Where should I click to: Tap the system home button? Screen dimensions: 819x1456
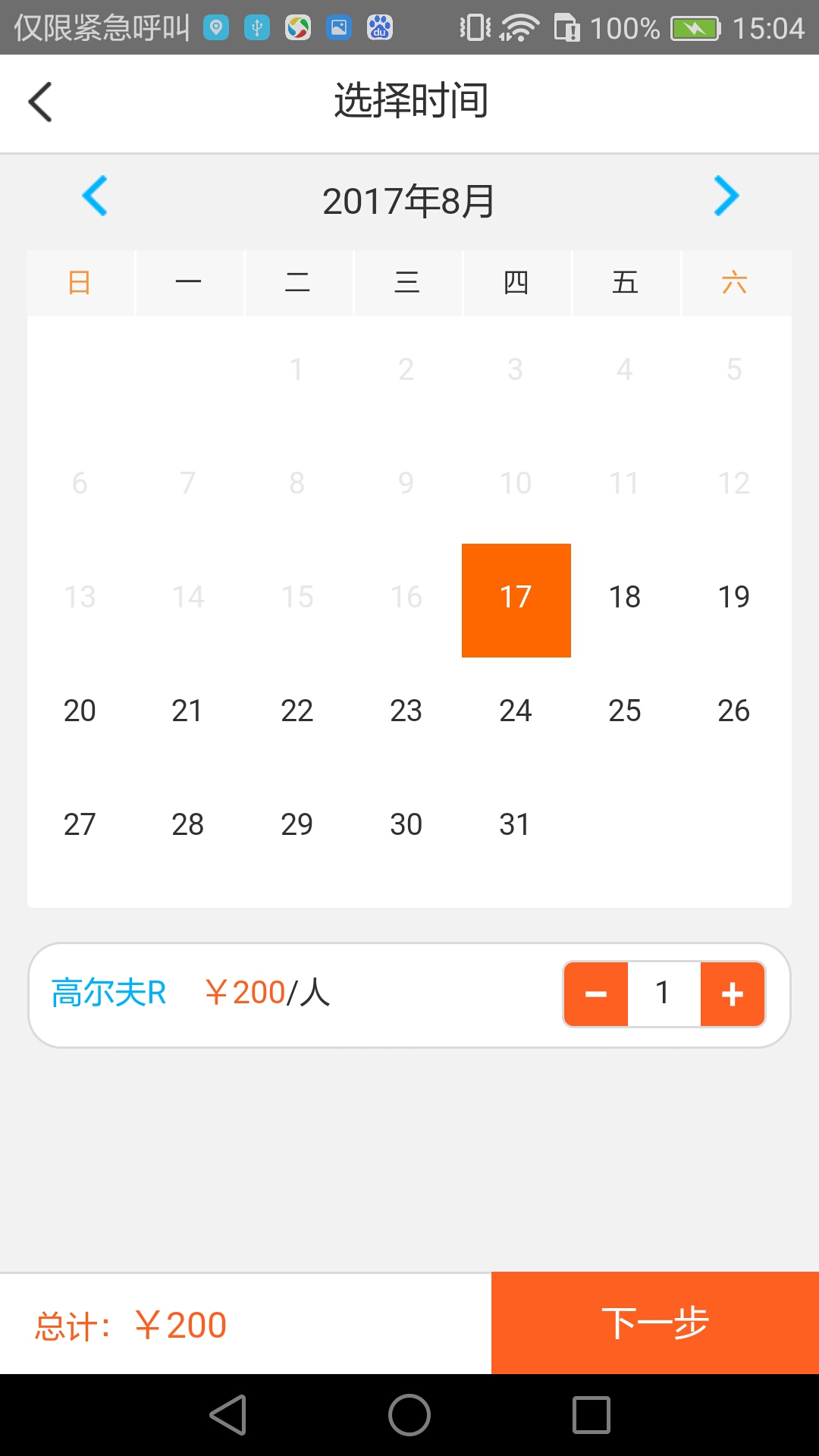click(x=409, y=1415)
